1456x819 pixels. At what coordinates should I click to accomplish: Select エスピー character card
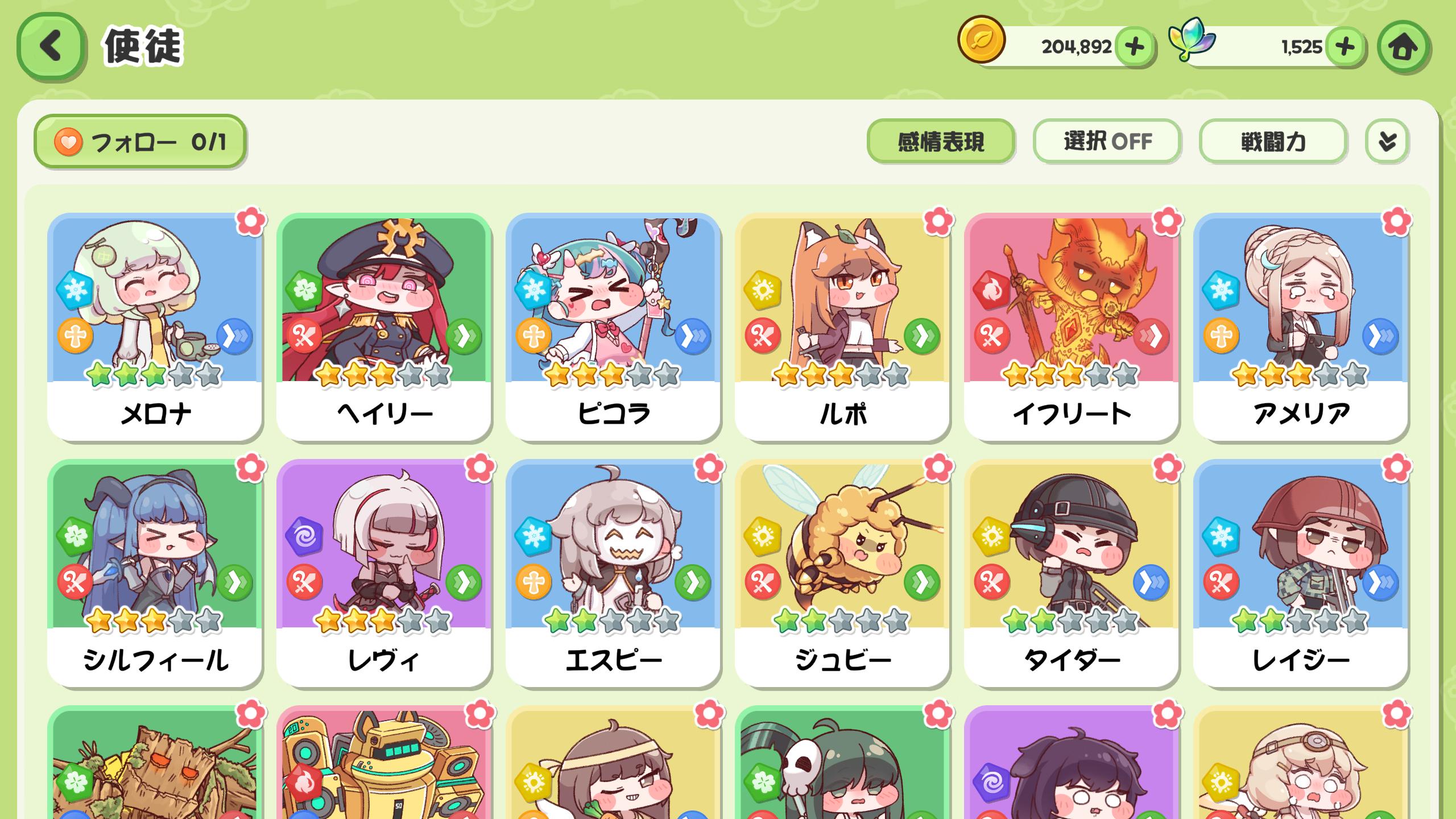(x=613, y=573)
